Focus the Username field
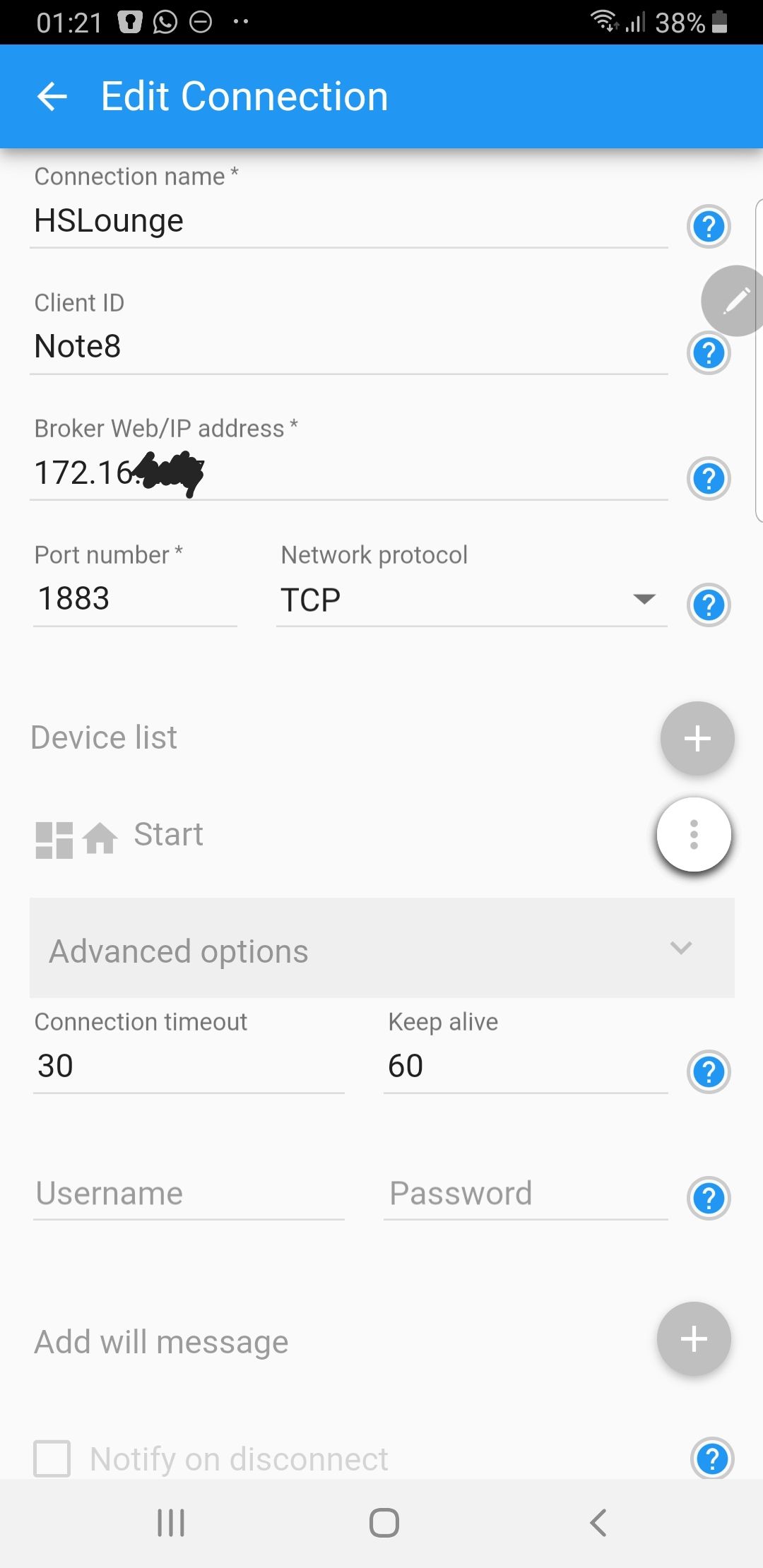 pyautogui.click(x=188, y=1194)
